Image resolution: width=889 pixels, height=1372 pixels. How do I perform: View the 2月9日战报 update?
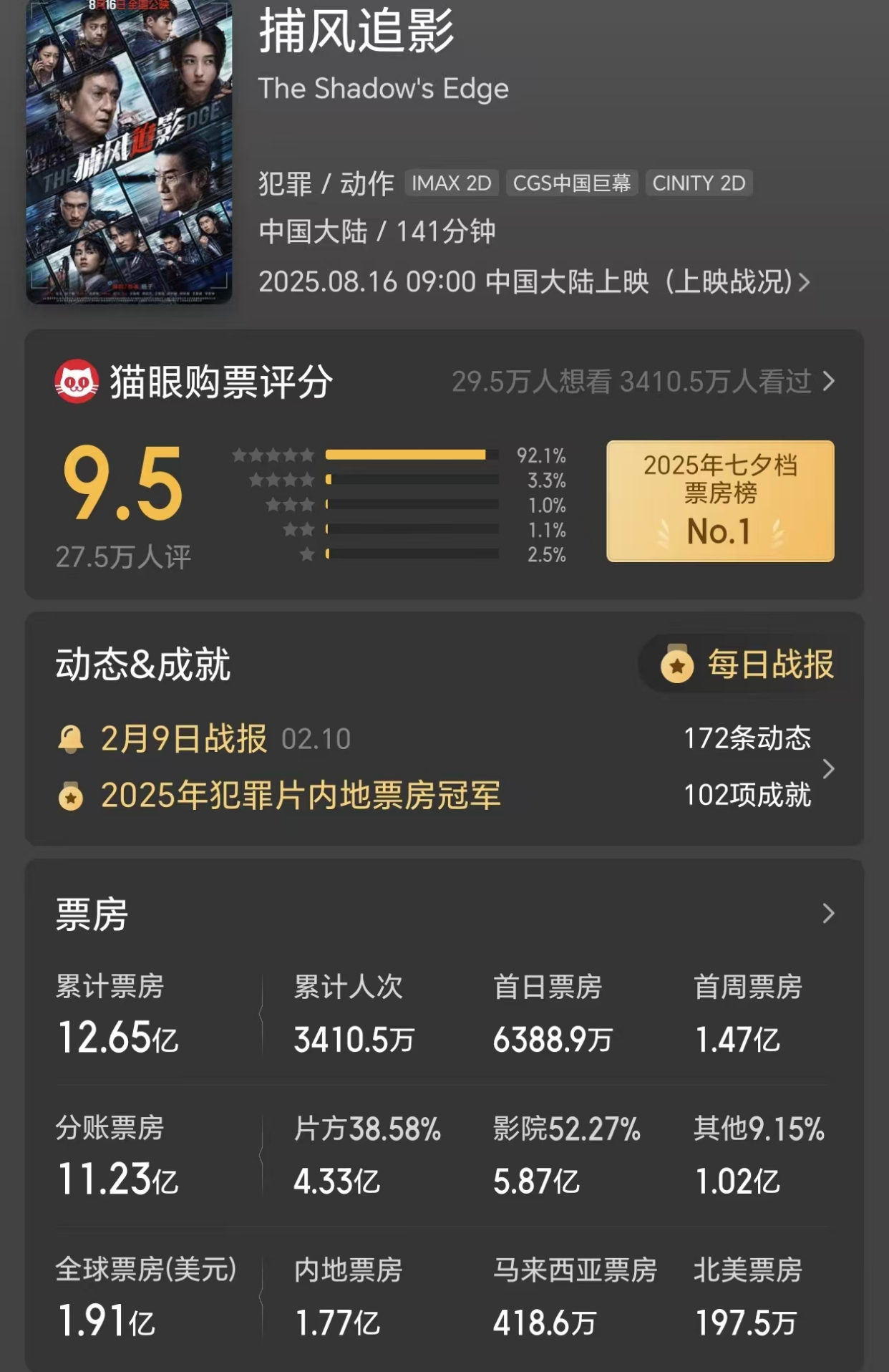pyautogui.click(x=184, y=738)
